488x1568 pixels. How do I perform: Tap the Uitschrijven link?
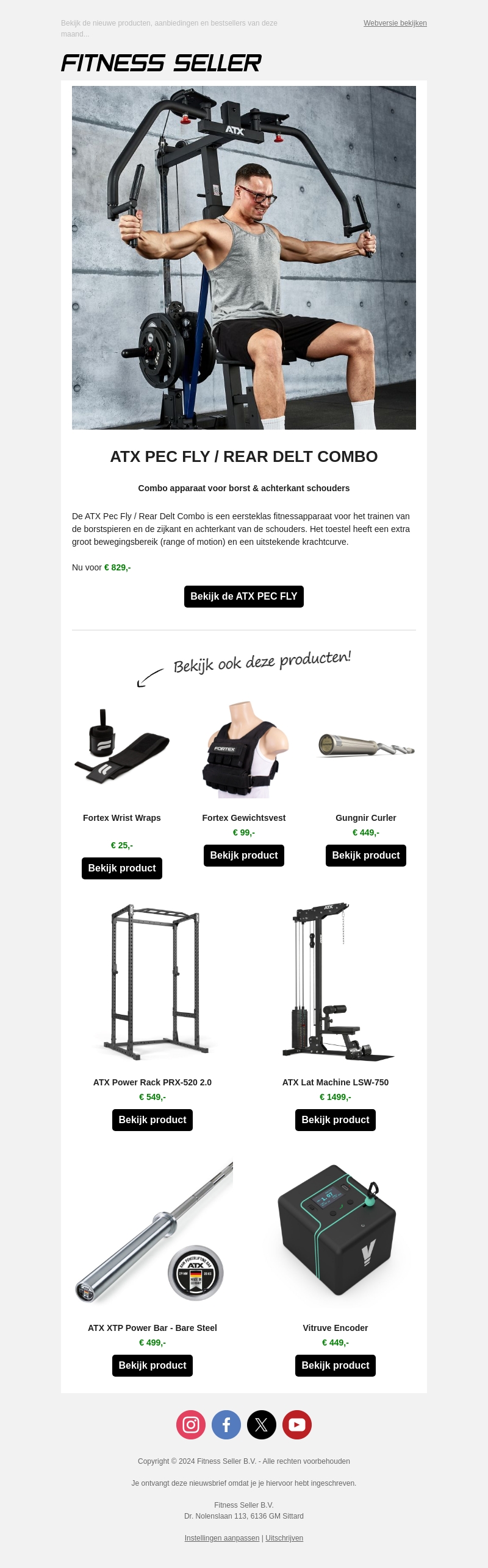click(284, 1538)
